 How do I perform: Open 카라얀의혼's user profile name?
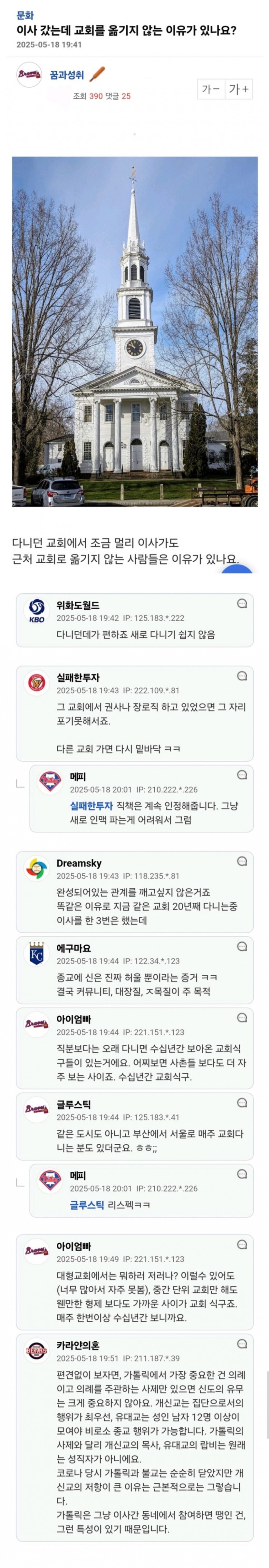pos(78,1345)
